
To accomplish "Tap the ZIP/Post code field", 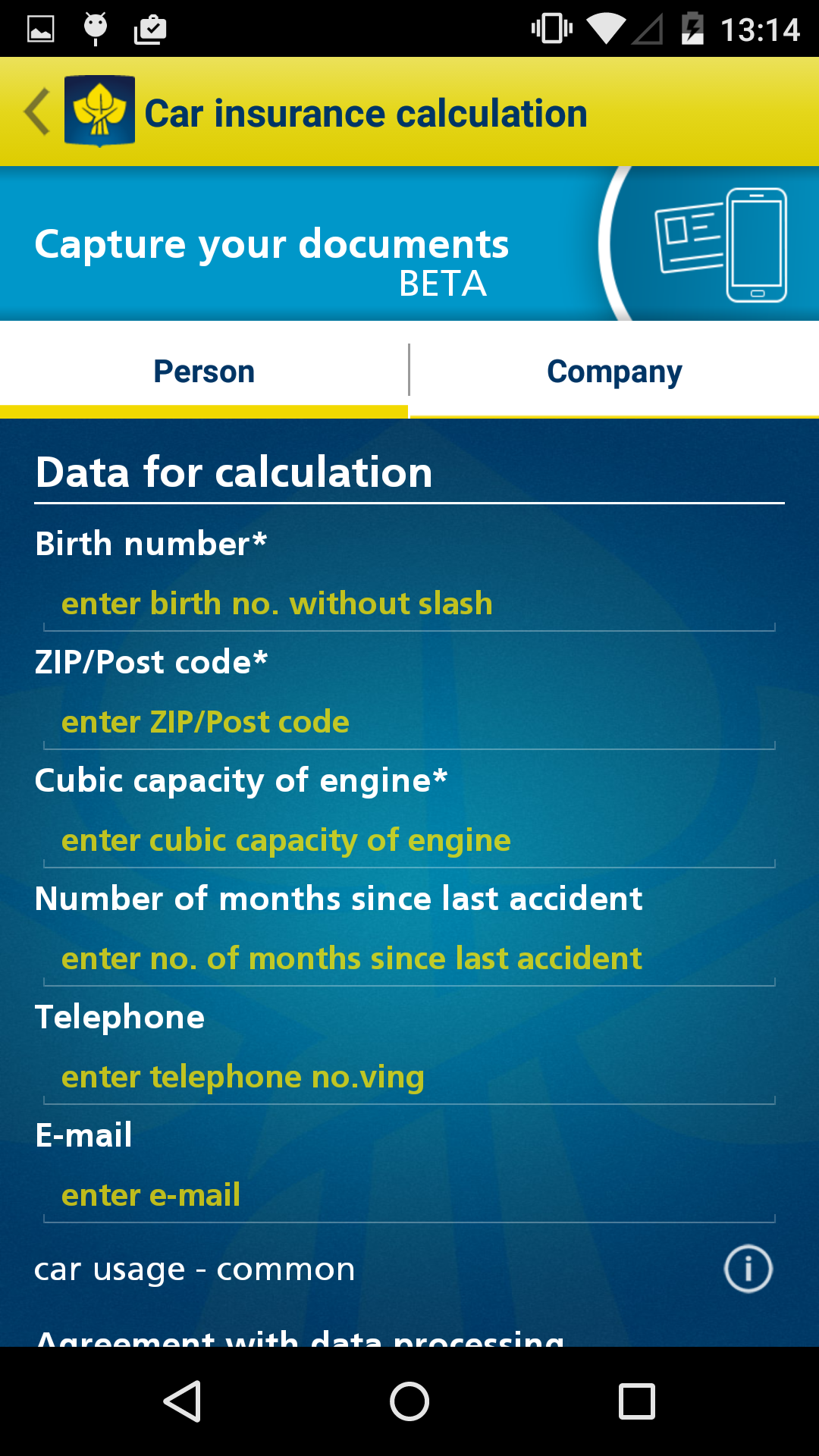I will pyautogui.click(x=409, y=723).
